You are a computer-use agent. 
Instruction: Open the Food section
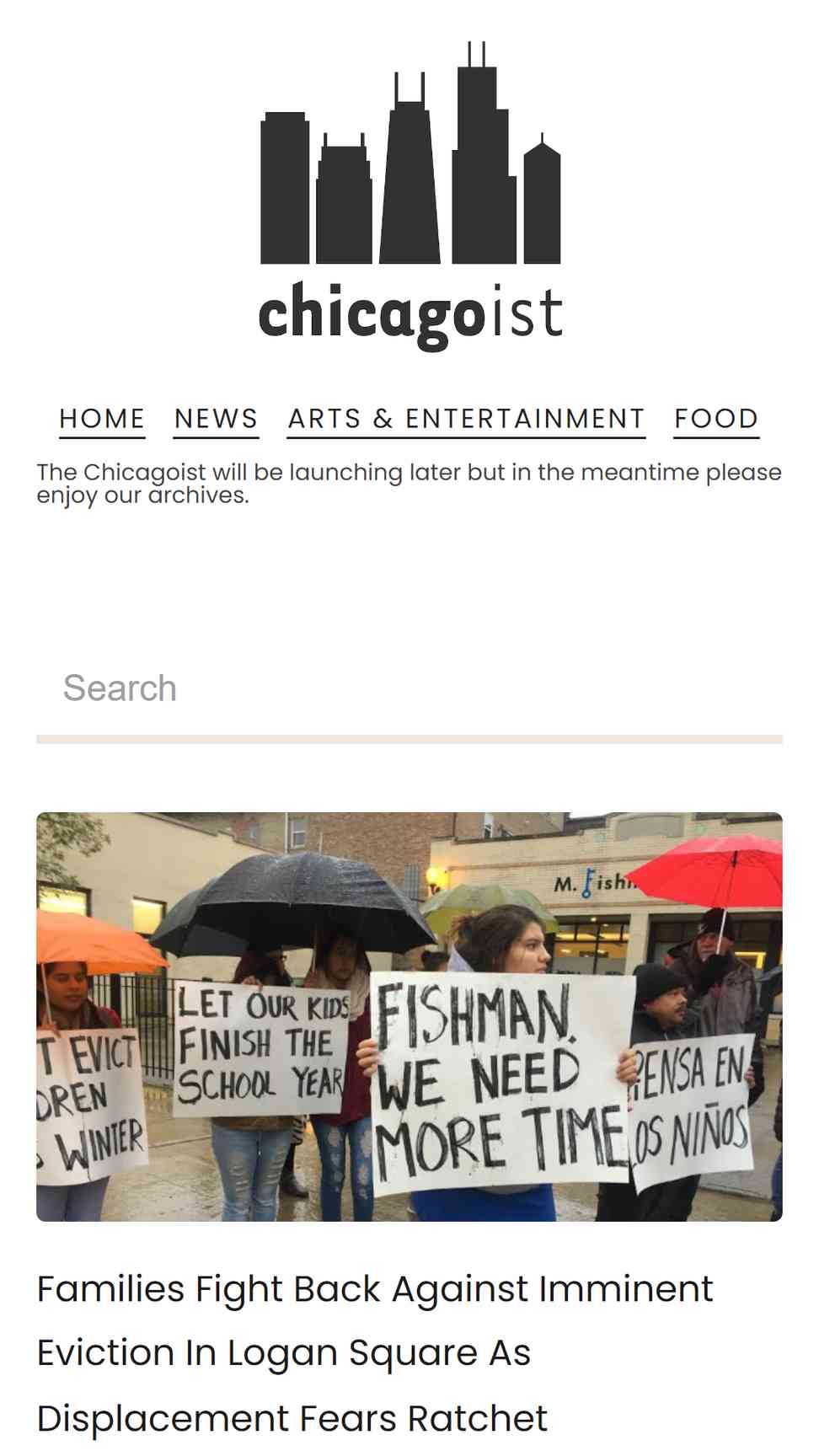[716, 419]
